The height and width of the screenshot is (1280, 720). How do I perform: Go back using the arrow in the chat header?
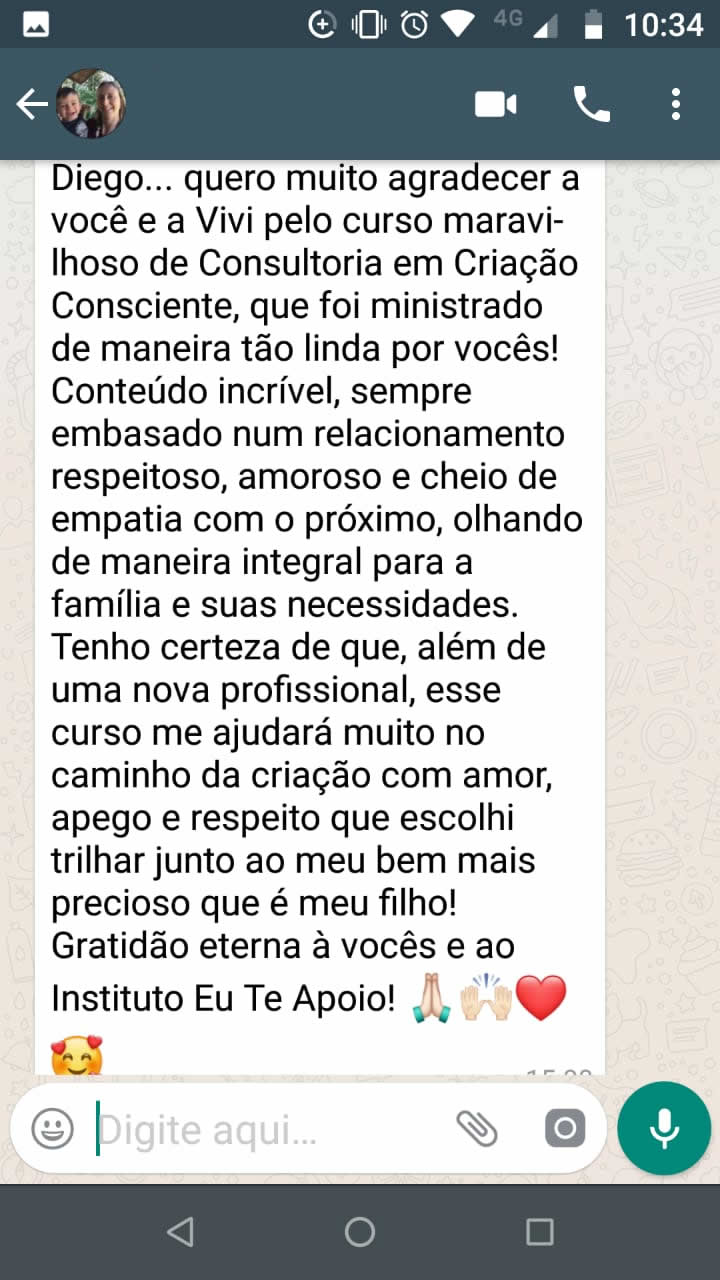coord(32,104)
